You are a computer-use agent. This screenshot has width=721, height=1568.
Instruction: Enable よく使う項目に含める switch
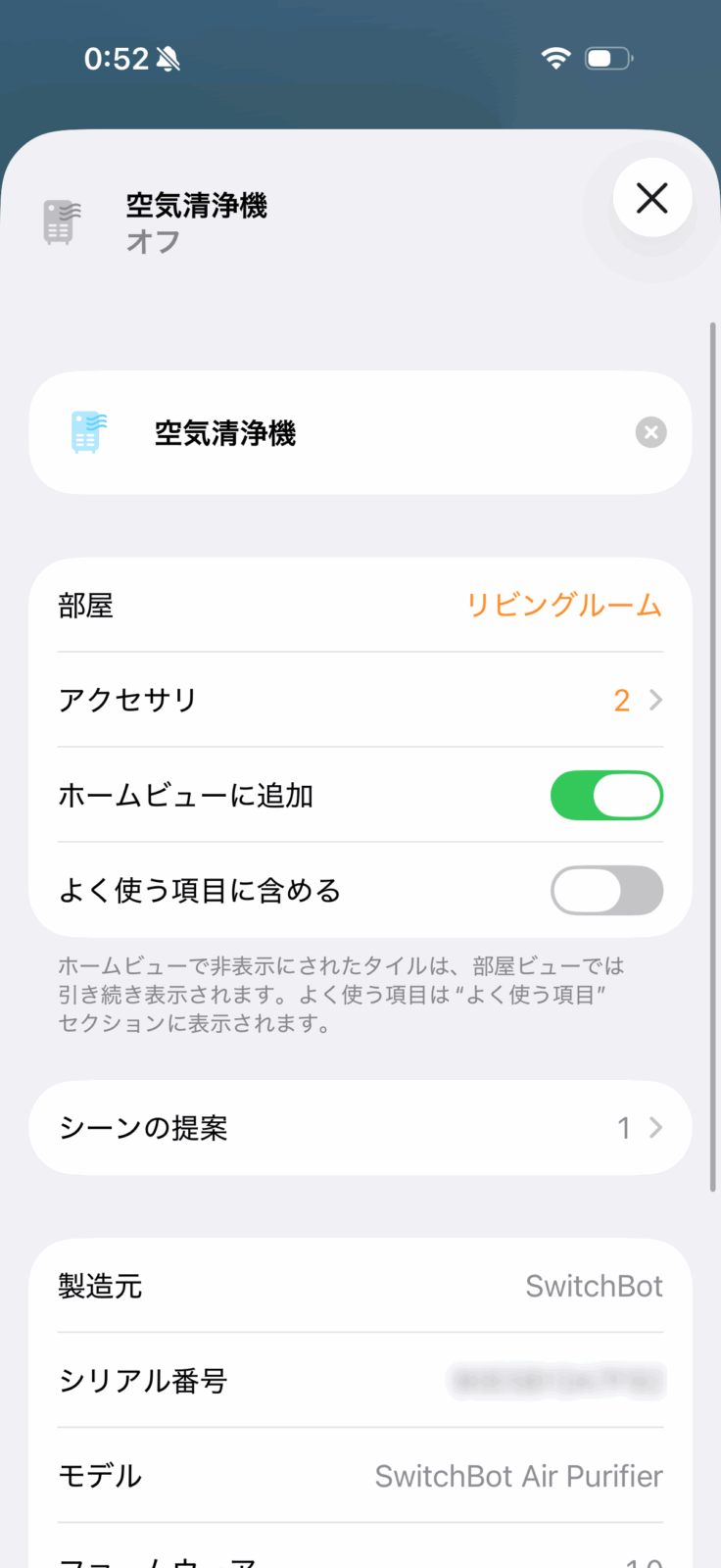(606, 891)
